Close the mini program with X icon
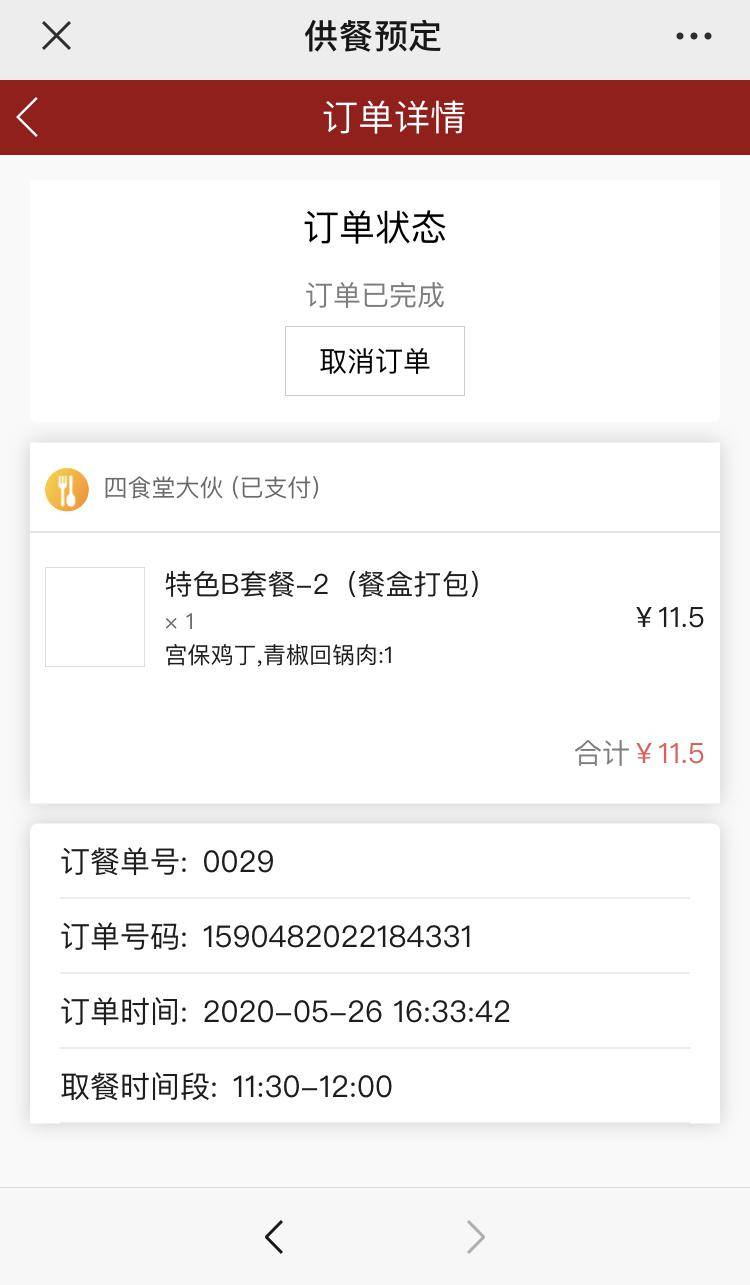The width and height of the screenshot is (750, 1285). (x=56, y=36)
